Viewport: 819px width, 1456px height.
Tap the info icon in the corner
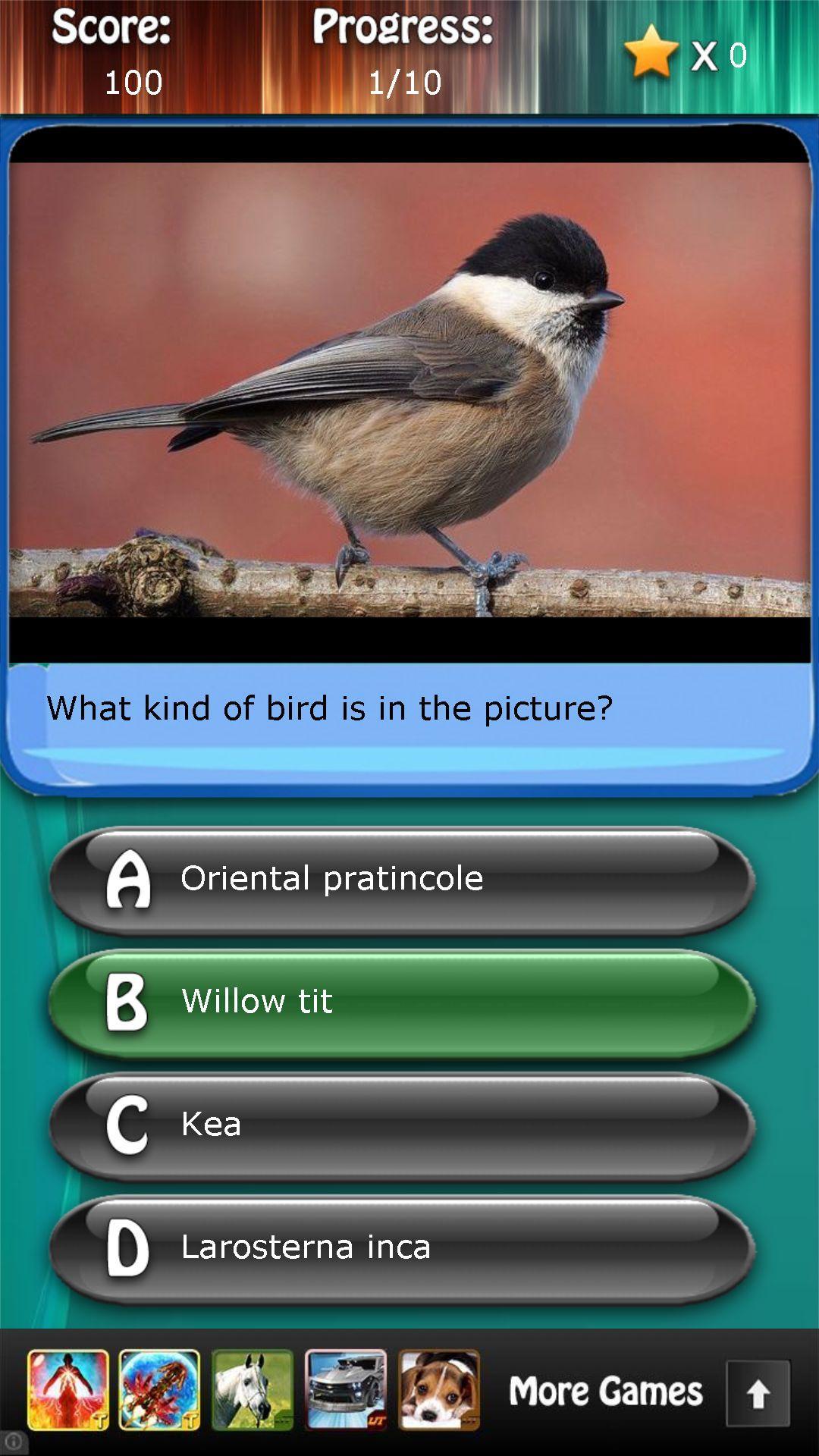click(13, 1442)
